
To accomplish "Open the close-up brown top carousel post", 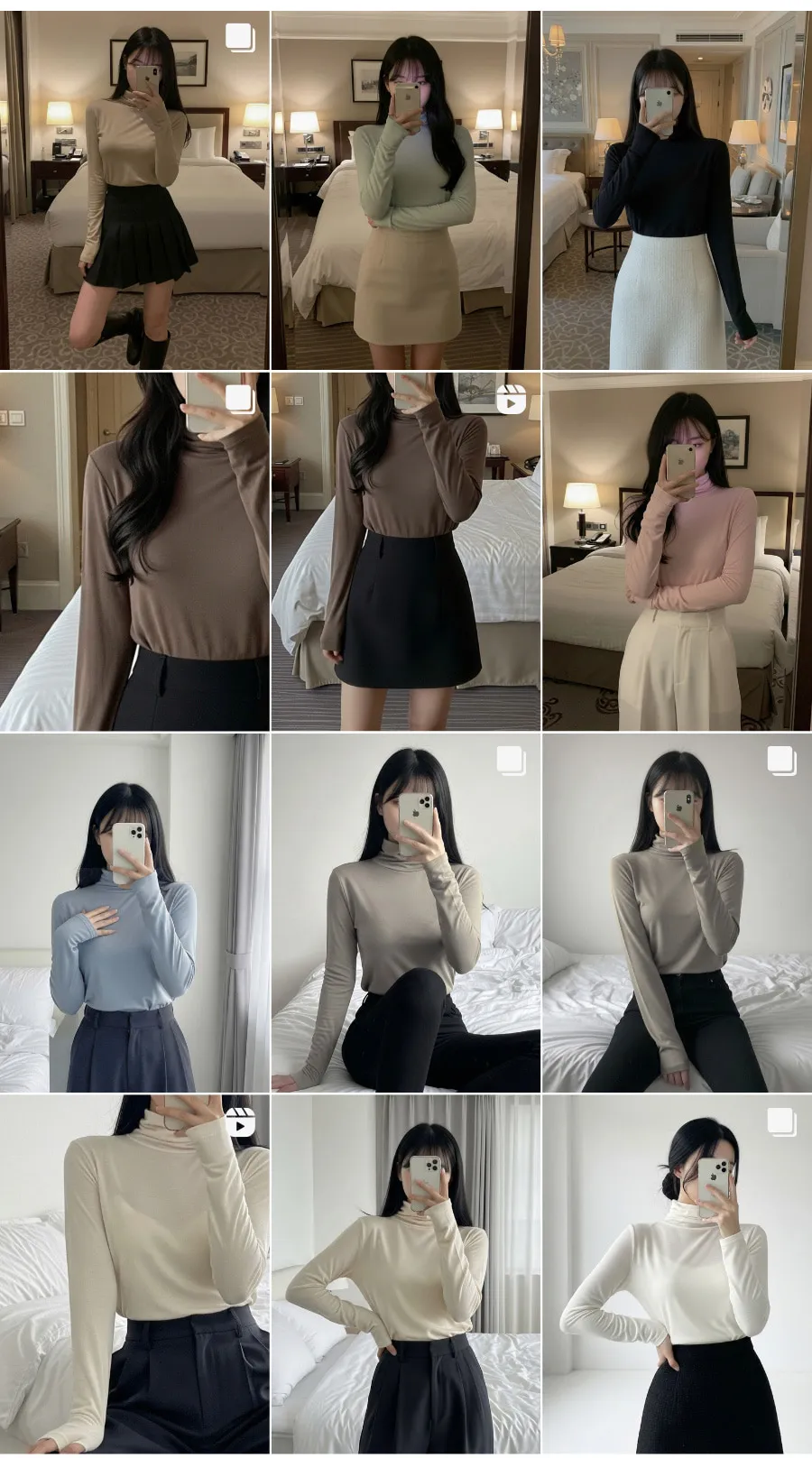I will tap(134, 551).
